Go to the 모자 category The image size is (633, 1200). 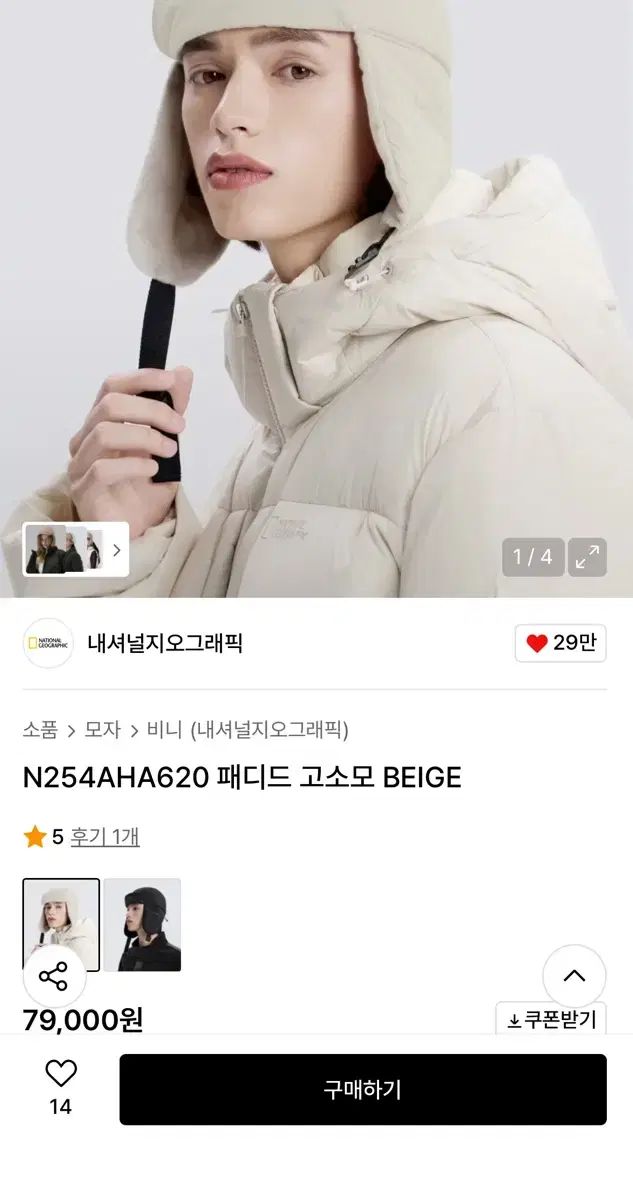[x=102, y=730]
